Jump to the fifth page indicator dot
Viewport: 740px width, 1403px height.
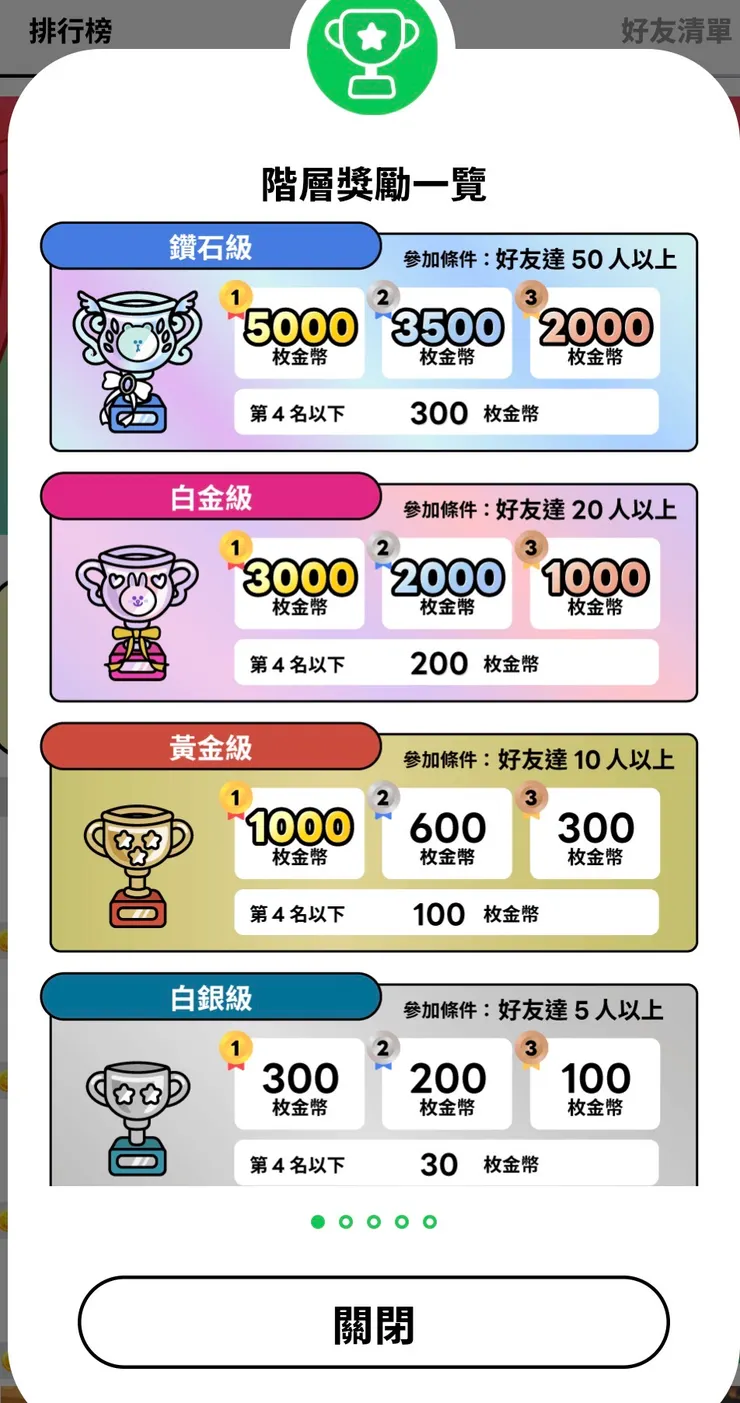click(430, 1221)
